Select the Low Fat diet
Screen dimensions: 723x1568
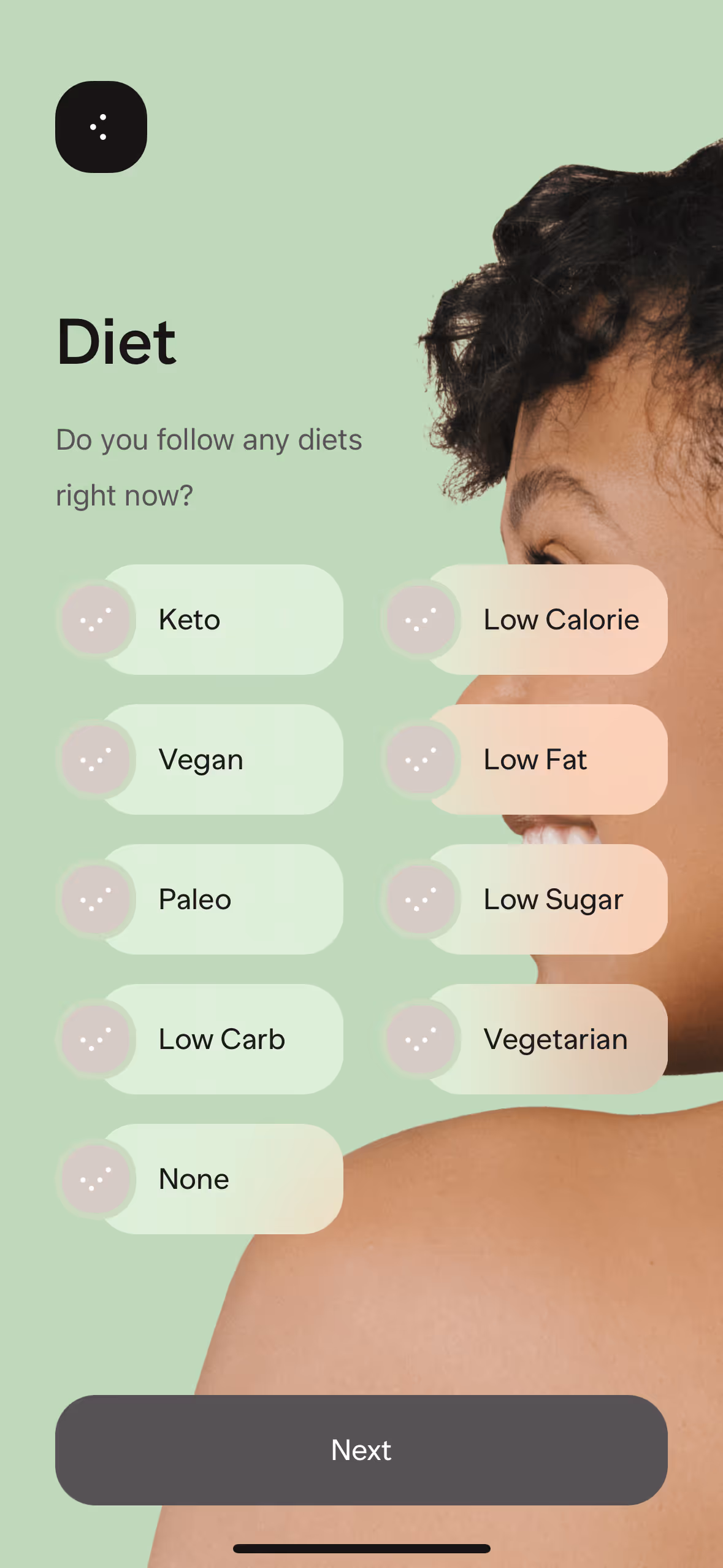525,759
